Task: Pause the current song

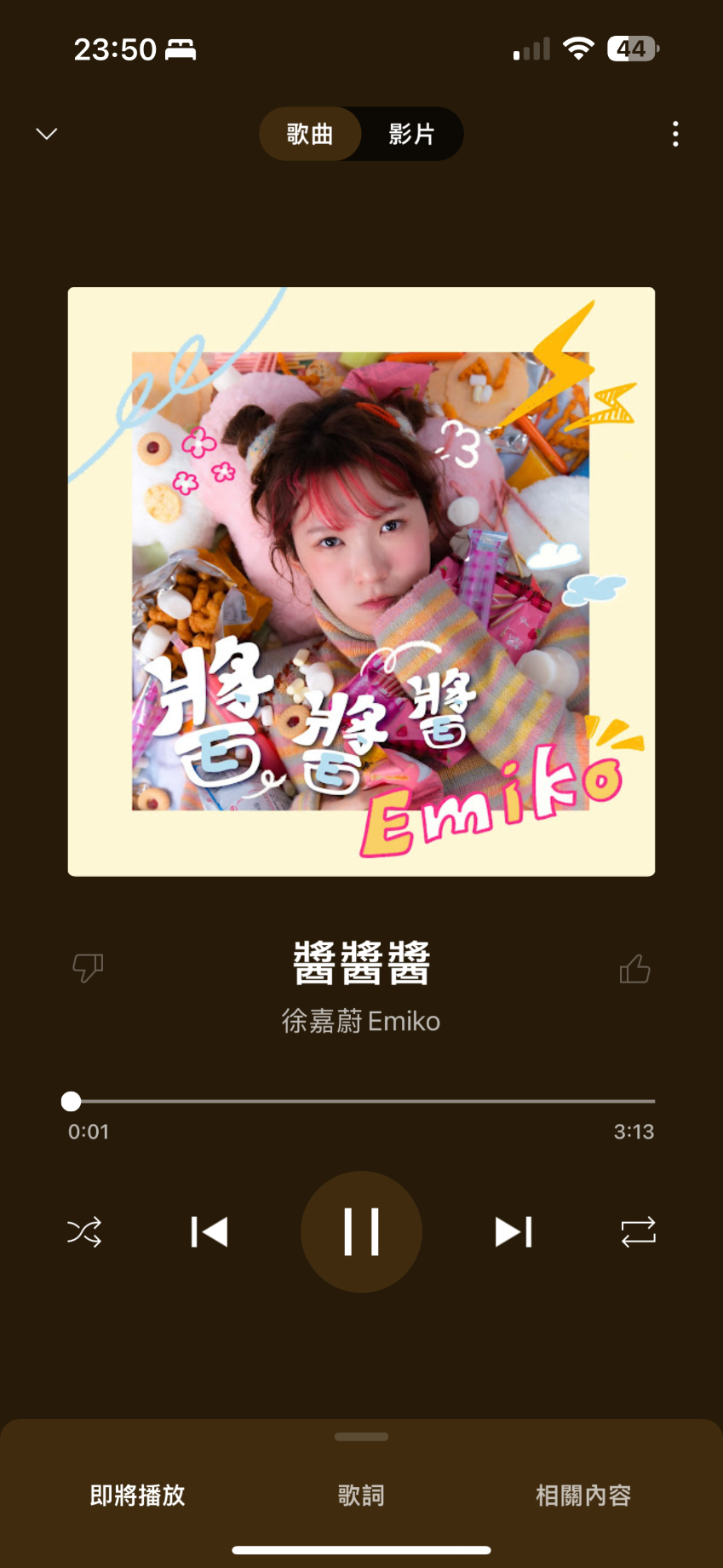Action: pos(361,1231)
